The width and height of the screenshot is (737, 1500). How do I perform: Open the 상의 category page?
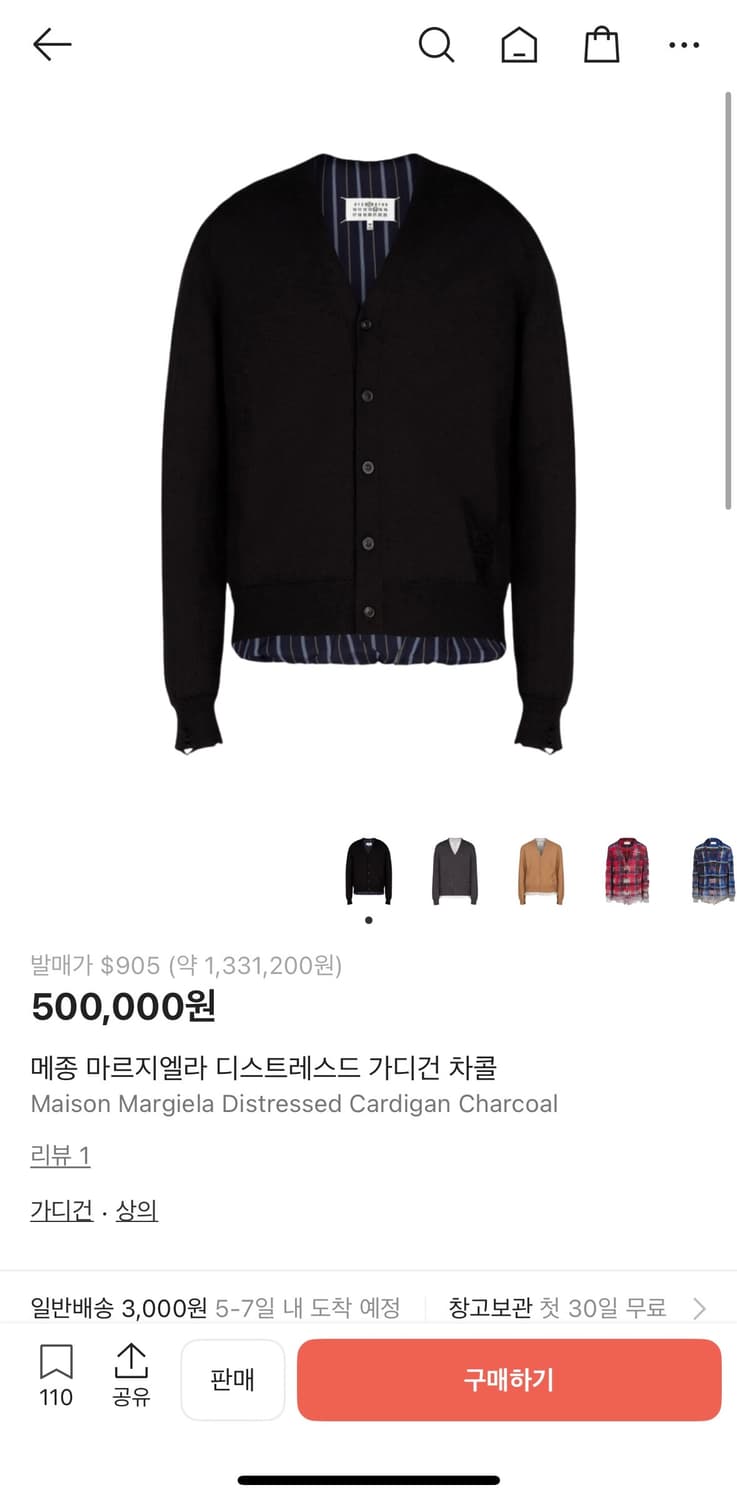click(137, 1210)
